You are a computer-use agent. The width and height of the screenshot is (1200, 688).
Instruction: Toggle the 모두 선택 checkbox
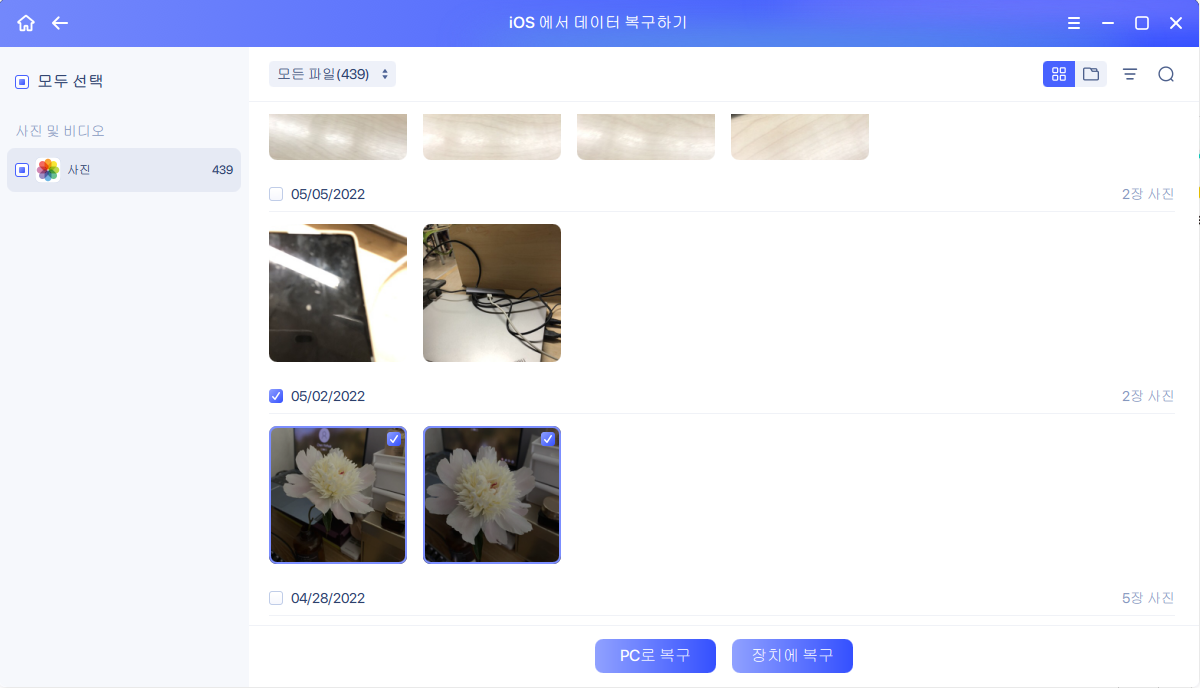pyautogui.click(x=22, y=82)
